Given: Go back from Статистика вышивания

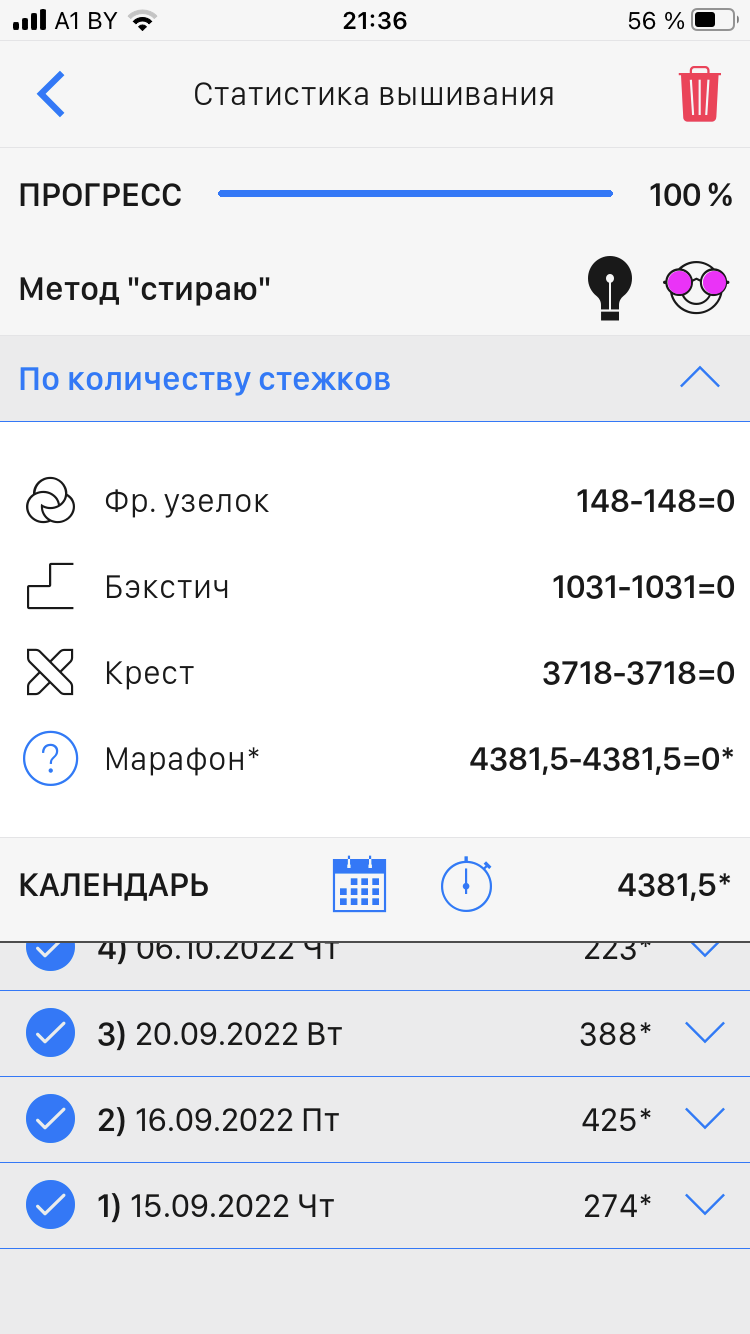Looking at the screenshot, I should pos(51,95).
